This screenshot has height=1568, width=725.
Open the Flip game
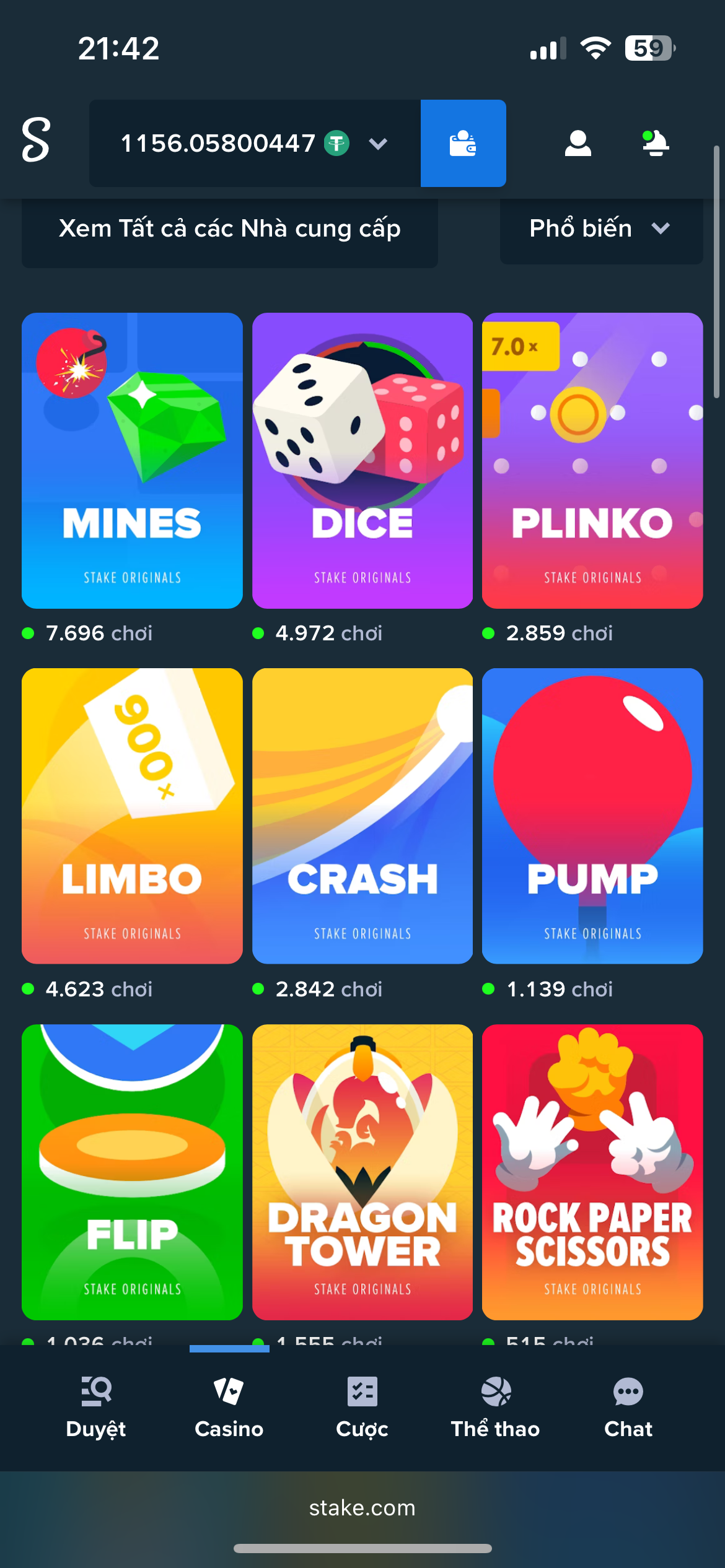point(132,1171)
